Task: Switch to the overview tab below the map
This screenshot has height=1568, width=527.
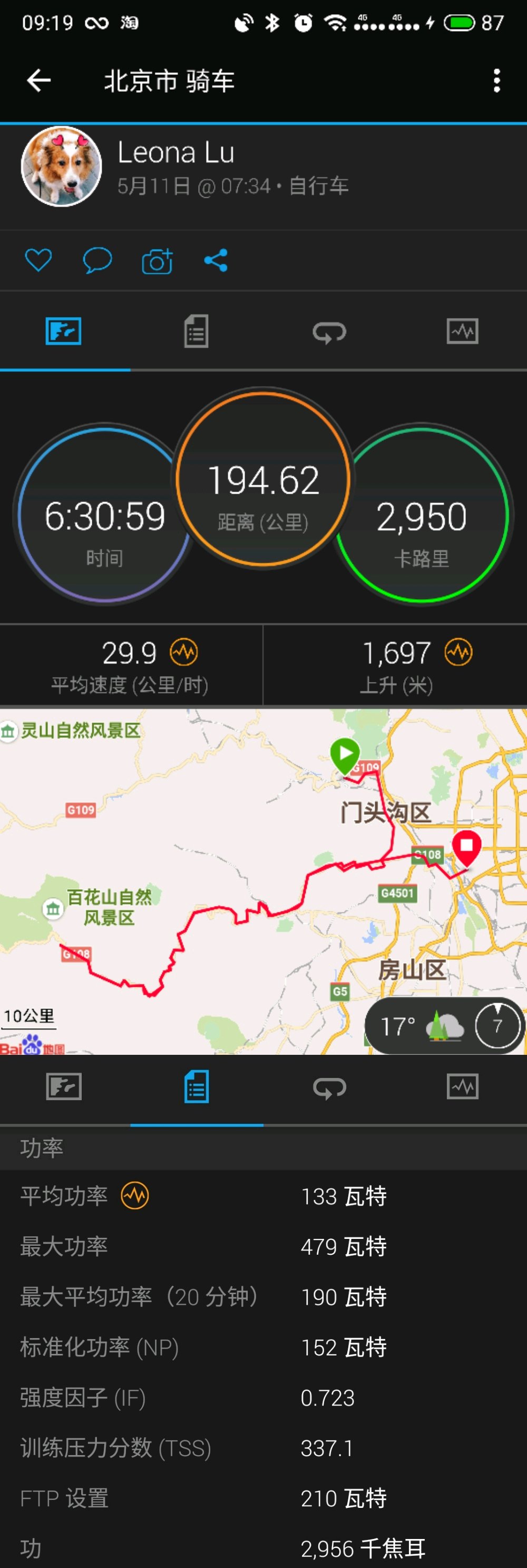Action: 64,1087
